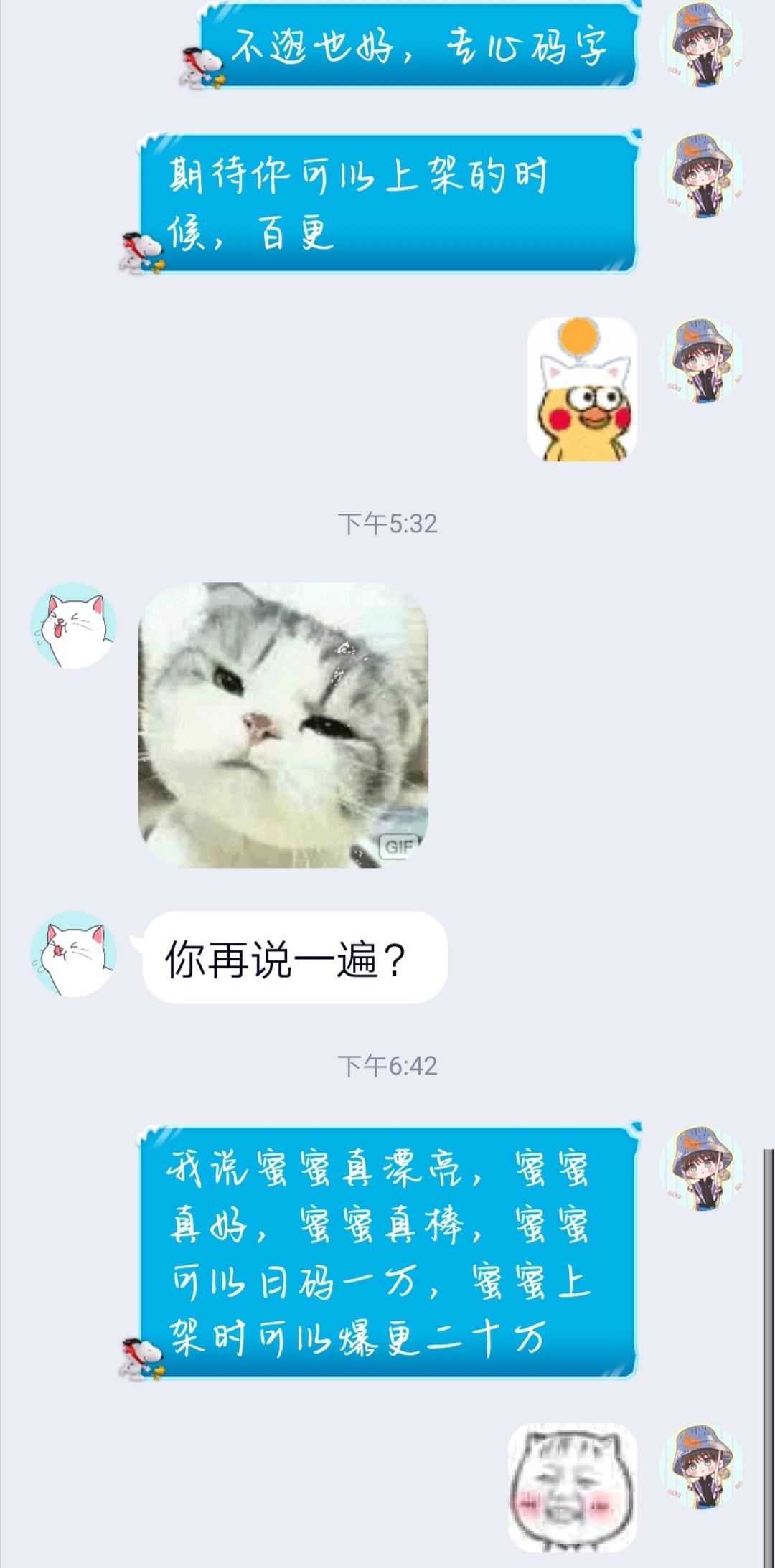Viewport: 775px width, 1568px height.
Task: Open the blushing panda-face sticker
Action: click(x=572, y=1488)
